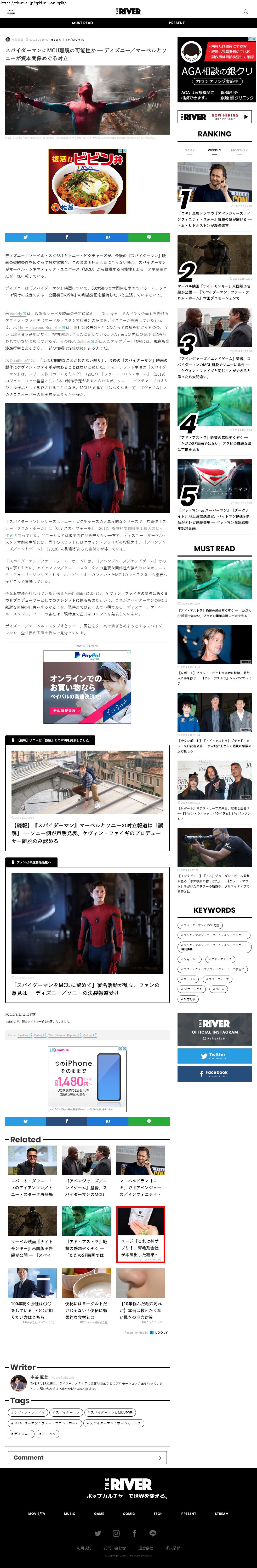The image size is (257, 1568).
Task: Switch to the MUST READ tab
Action: click(82, 23)
